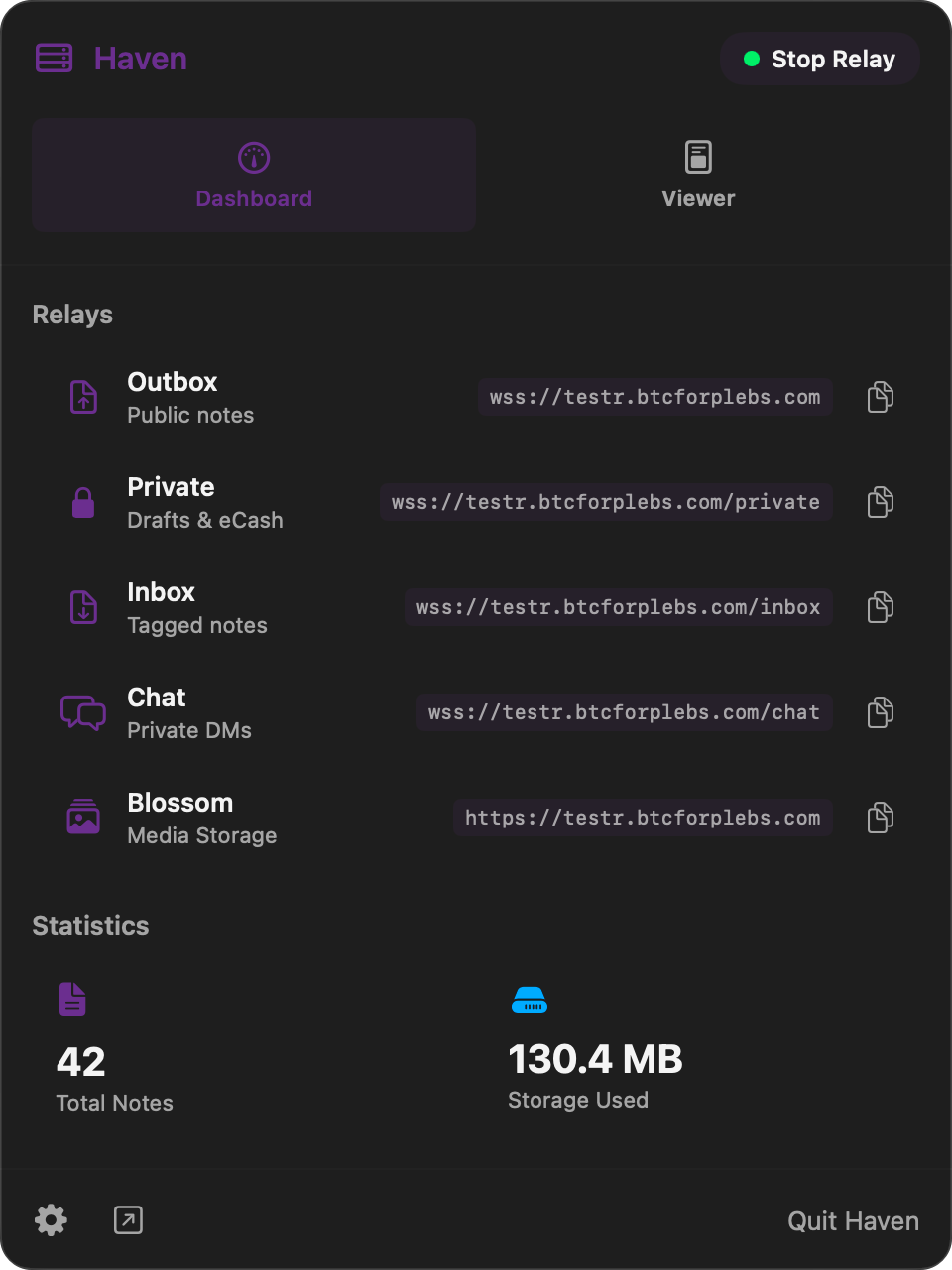Select the Outbox public notes icon
The image size is (952, 1270).
click(83, 397)
